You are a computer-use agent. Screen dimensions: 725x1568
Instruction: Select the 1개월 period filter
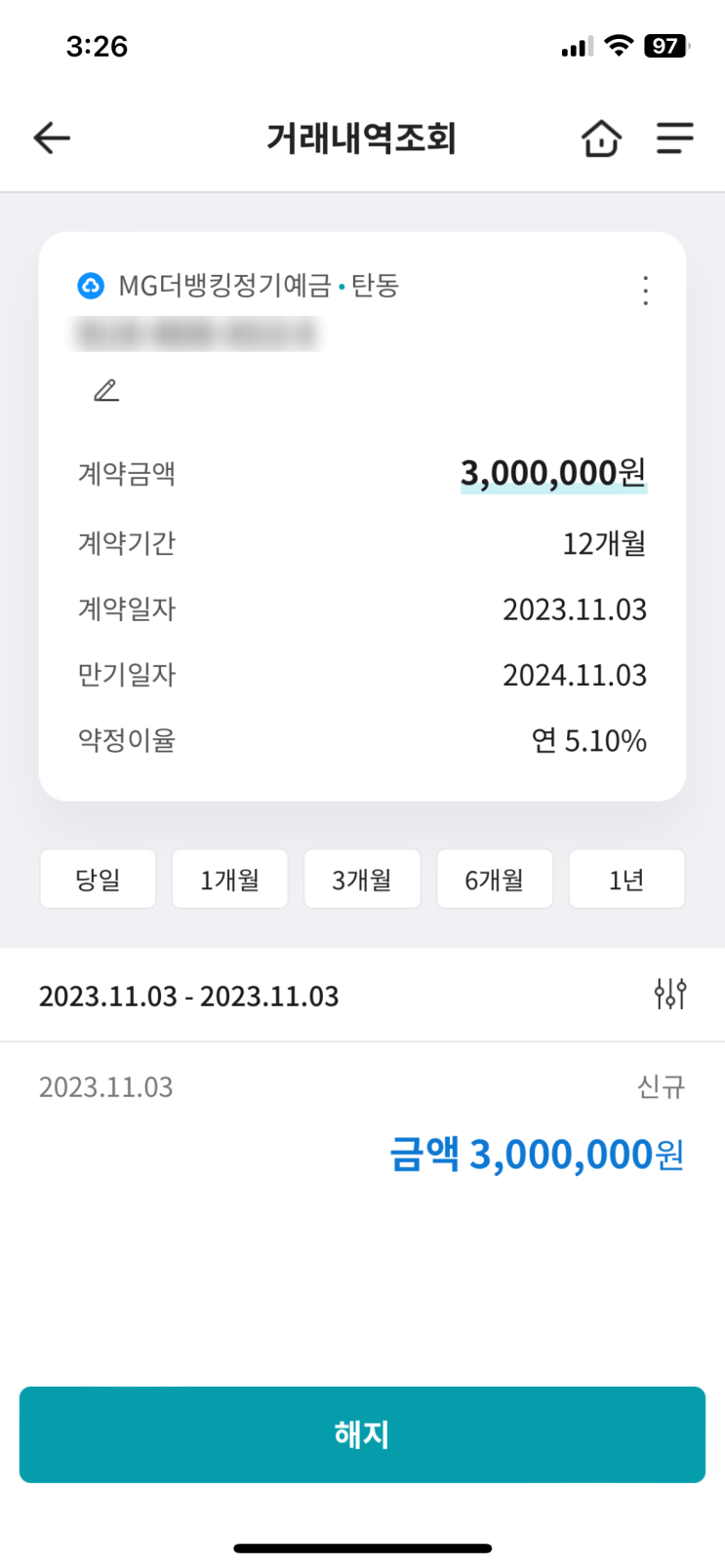click(x=230, y=880)
